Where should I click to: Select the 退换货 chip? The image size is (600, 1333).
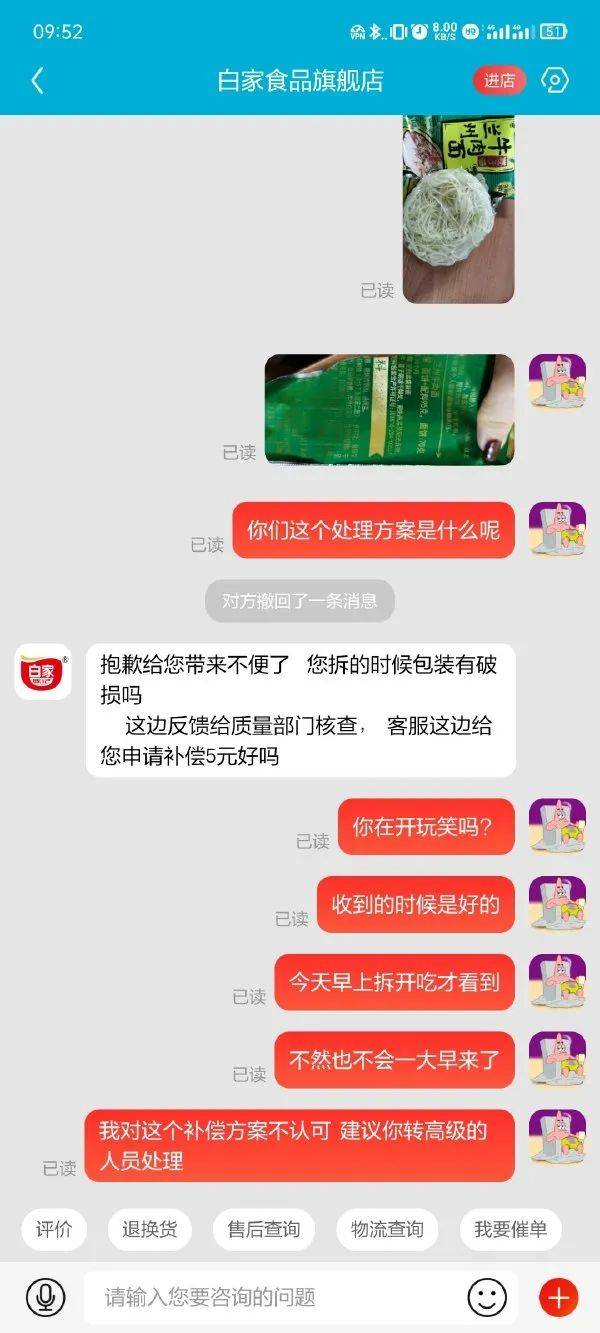[149, 1229]
